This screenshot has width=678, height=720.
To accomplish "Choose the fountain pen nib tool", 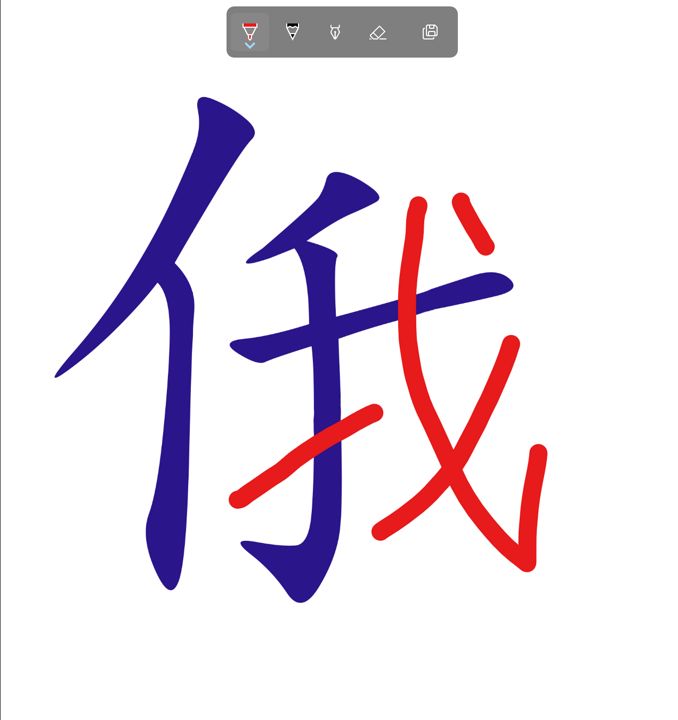I will point(335,32).
